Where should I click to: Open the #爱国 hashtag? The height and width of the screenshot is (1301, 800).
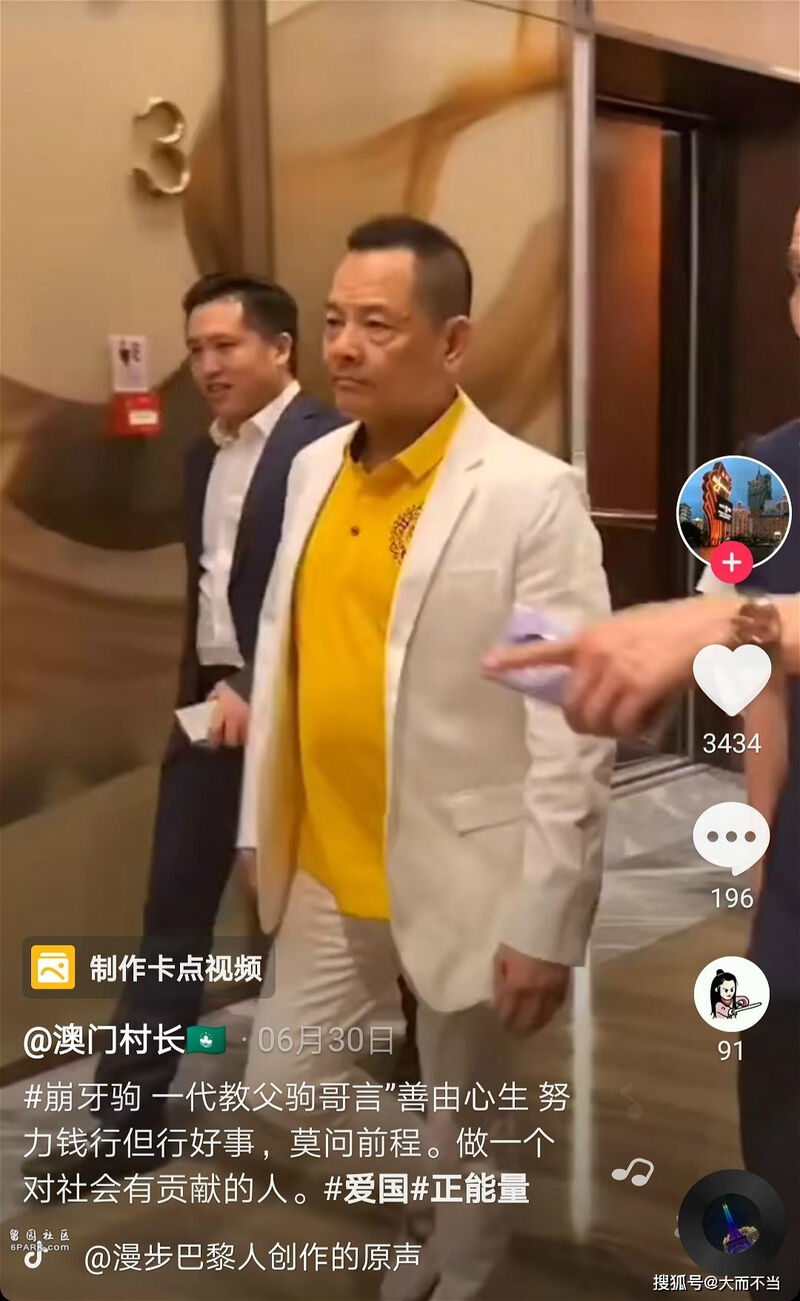click(x=366, y=1189)
